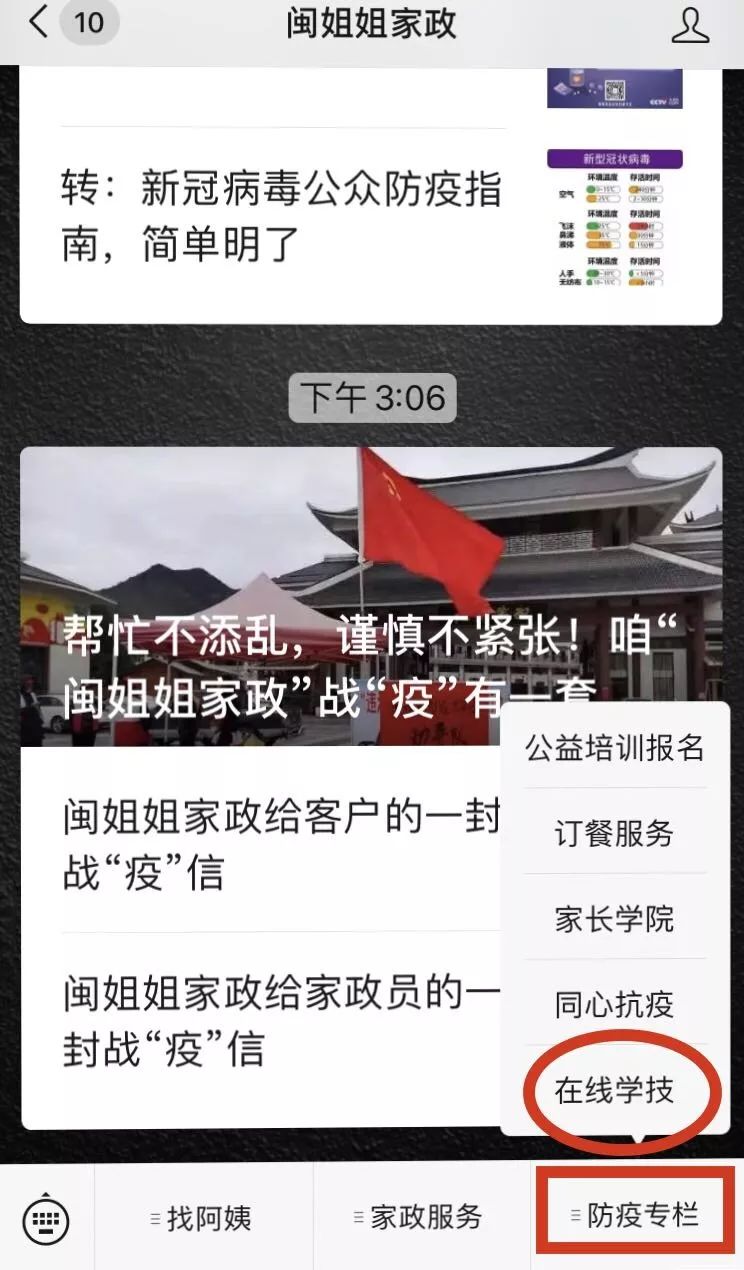
Task: Open 家长学院 from the popup menu
Action: point(615,919)
